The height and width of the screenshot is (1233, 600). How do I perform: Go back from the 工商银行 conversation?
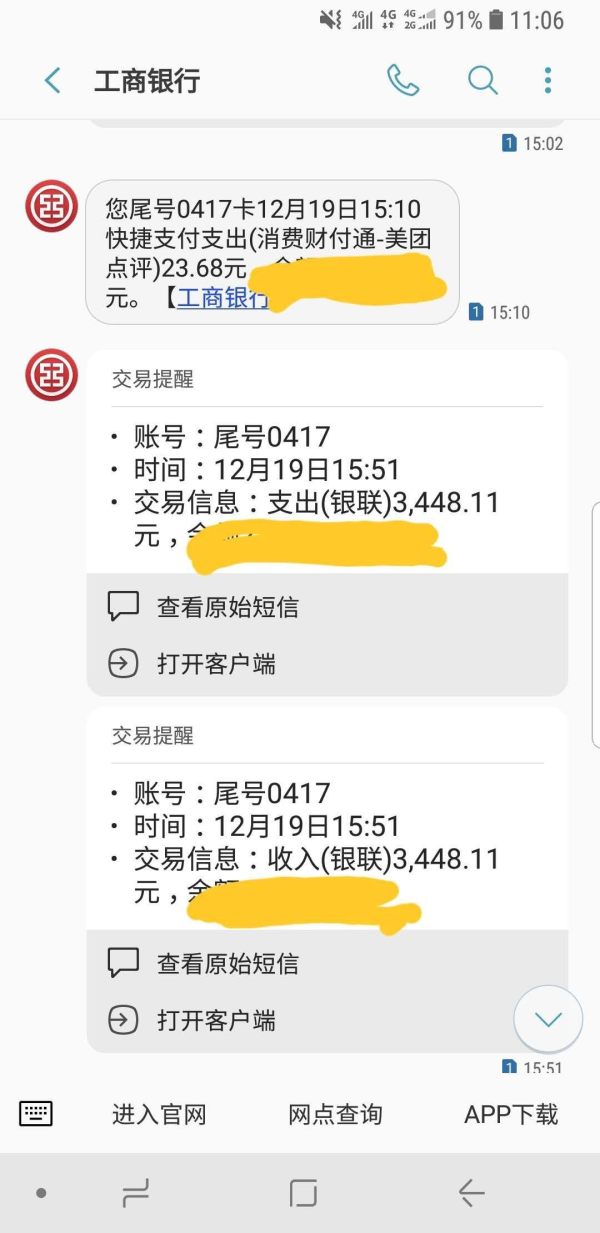point(53,81)
